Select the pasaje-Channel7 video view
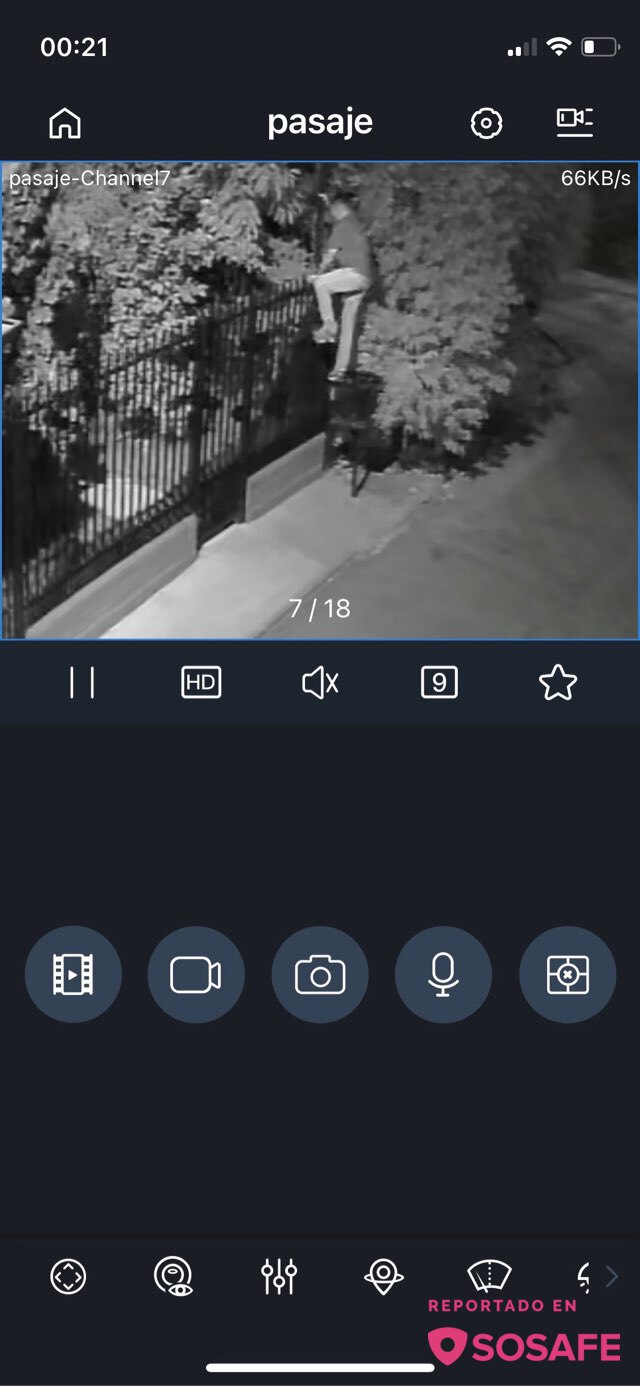Screen dimensions: 640x1386 pyautogui.click(x=320, y=400)
